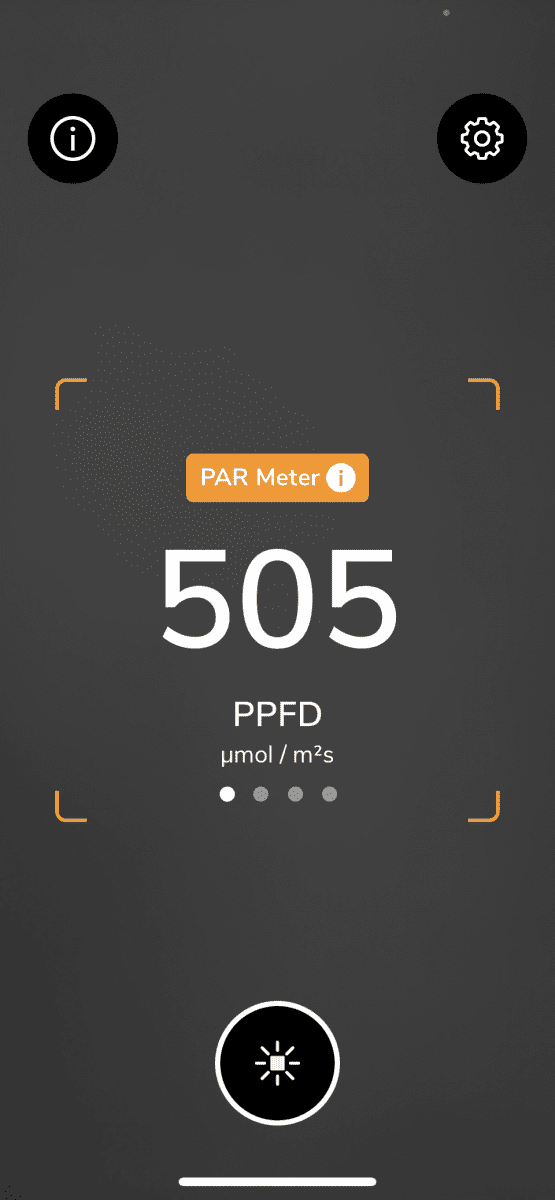
Task: Select the second page indicator dot
Action: tap(261, 795)
